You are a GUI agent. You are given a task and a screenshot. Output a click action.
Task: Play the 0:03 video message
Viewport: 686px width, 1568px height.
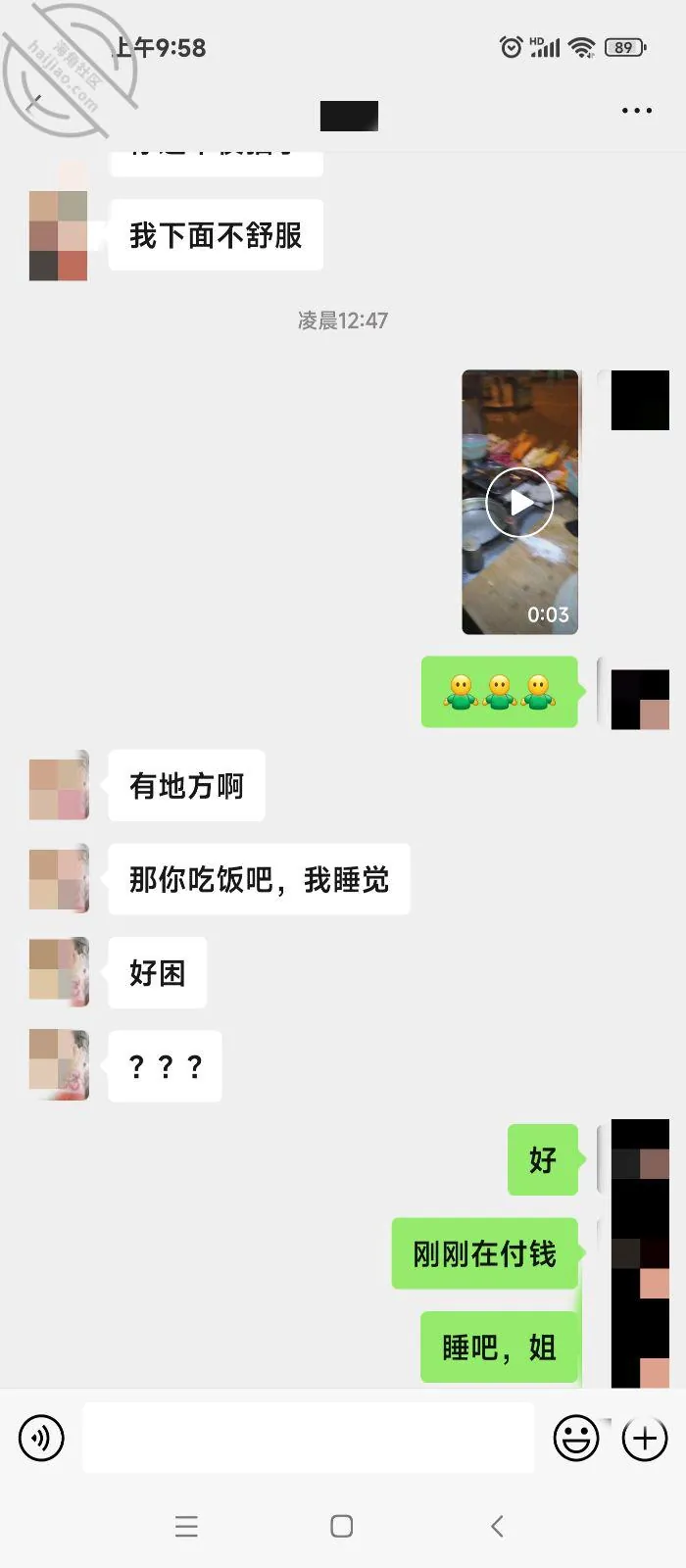520,502
